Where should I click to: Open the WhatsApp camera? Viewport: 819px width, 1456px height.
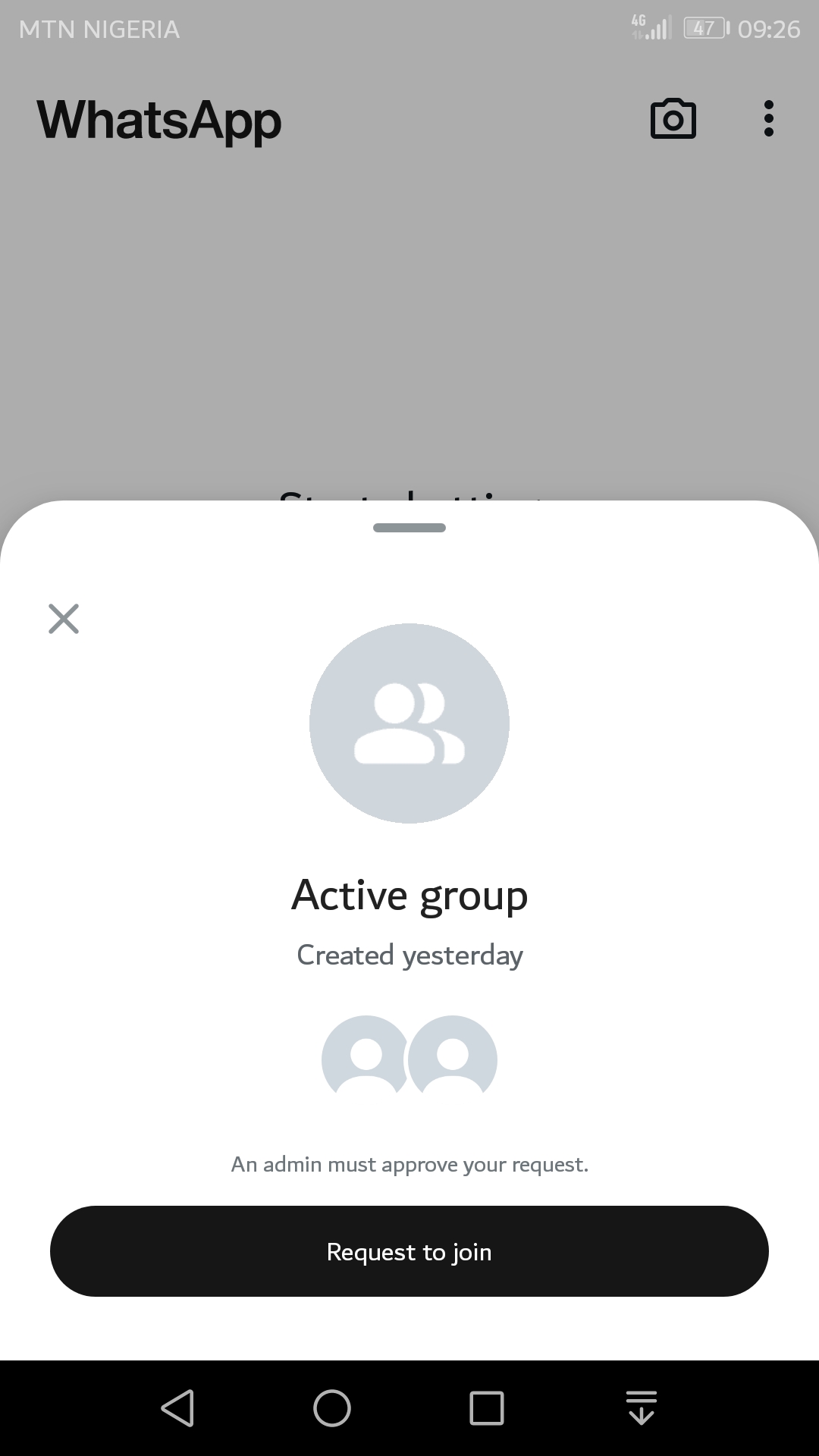tap(673, 119)
